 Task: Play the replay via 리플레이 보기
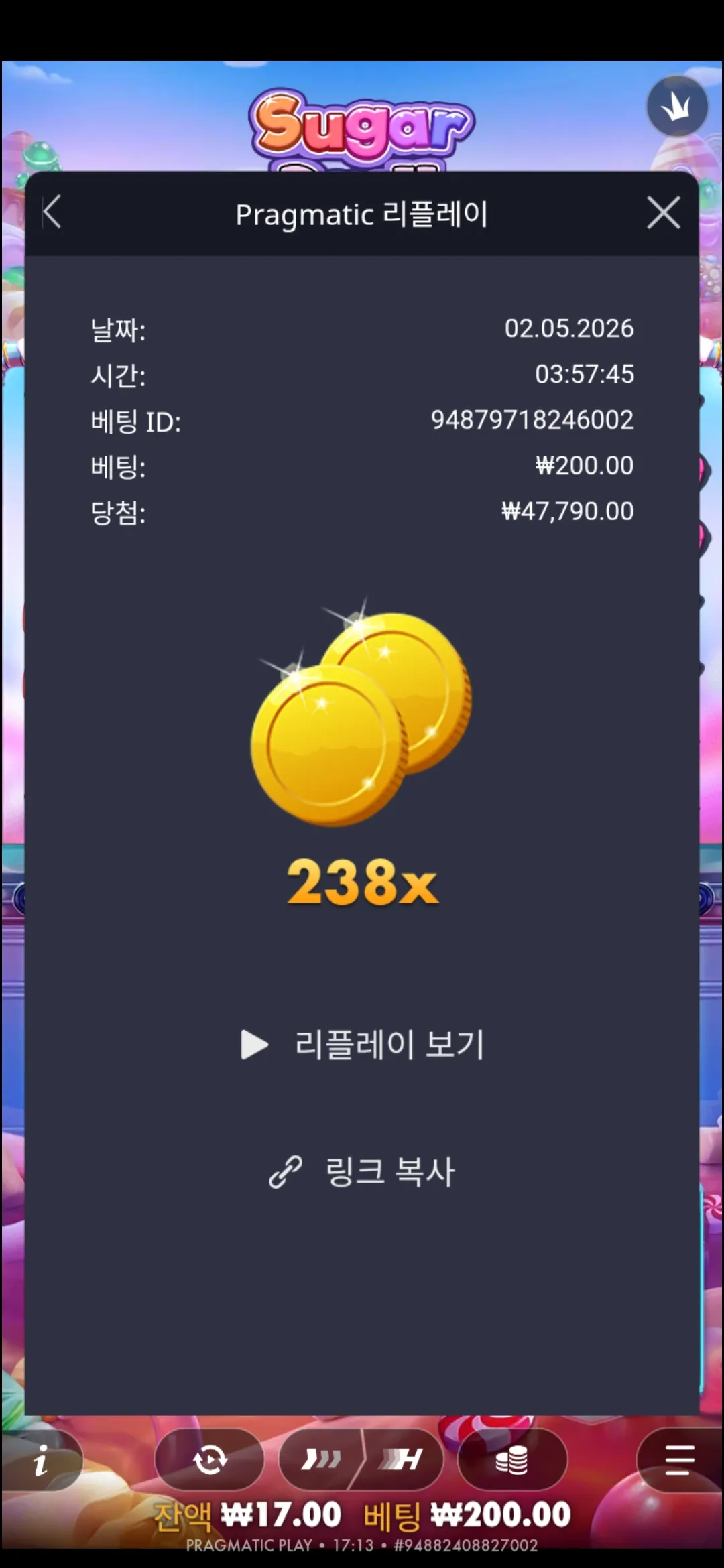point(362,1044)
